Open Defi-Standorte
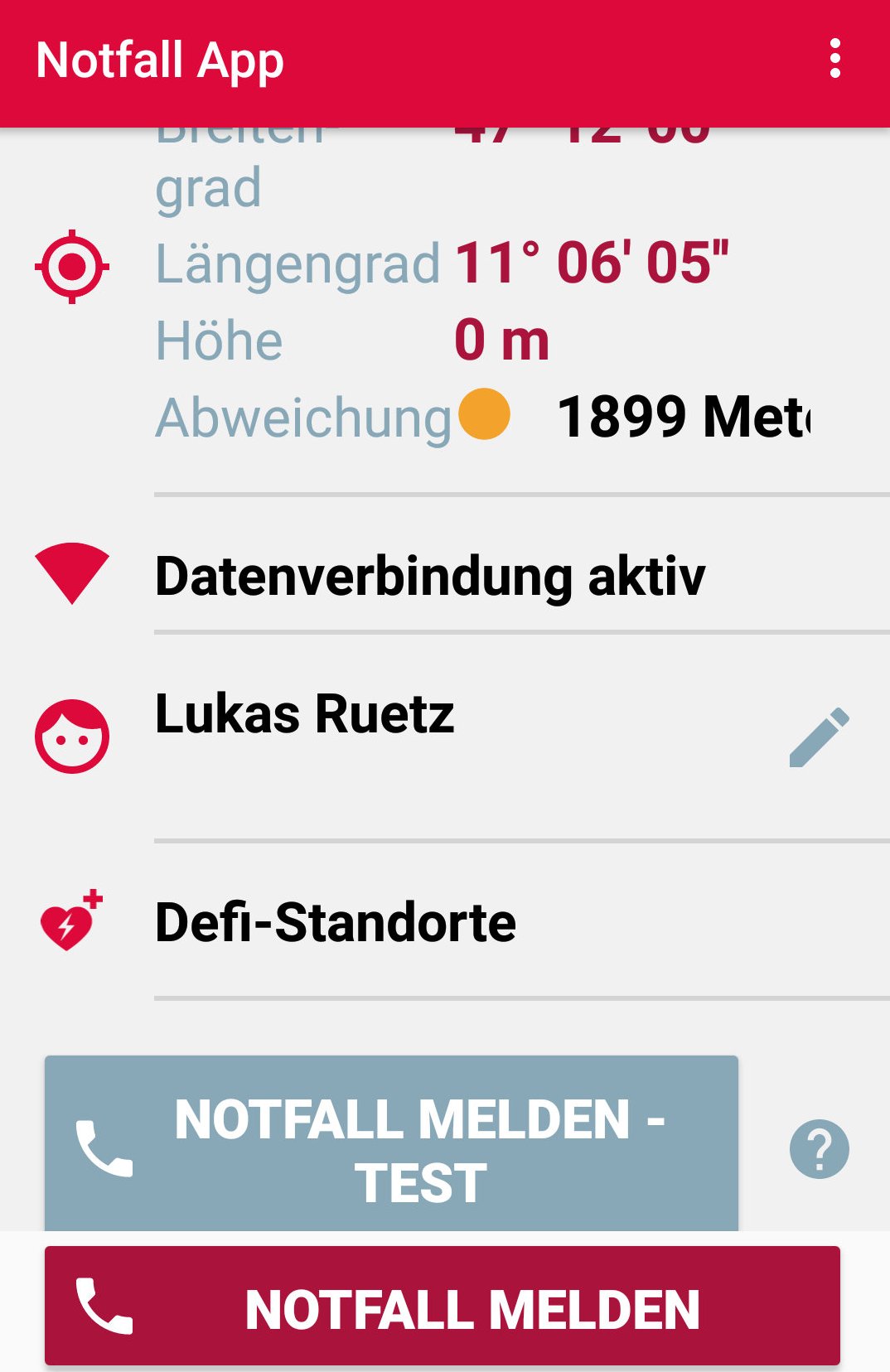This screenshot has height=1372, width=890. 336,922
